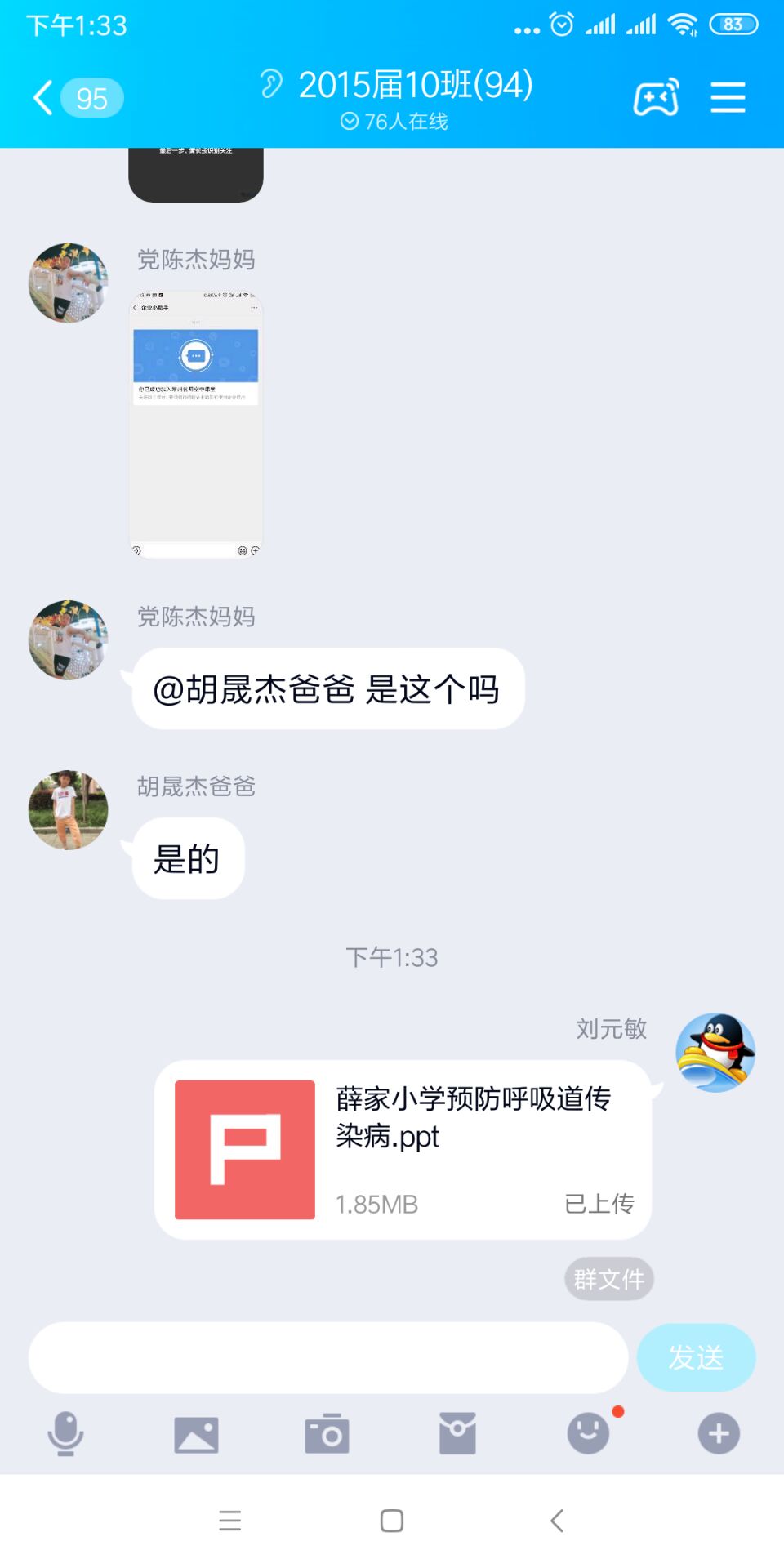
Task: Tap the system back button
Action: [557, 1521]
